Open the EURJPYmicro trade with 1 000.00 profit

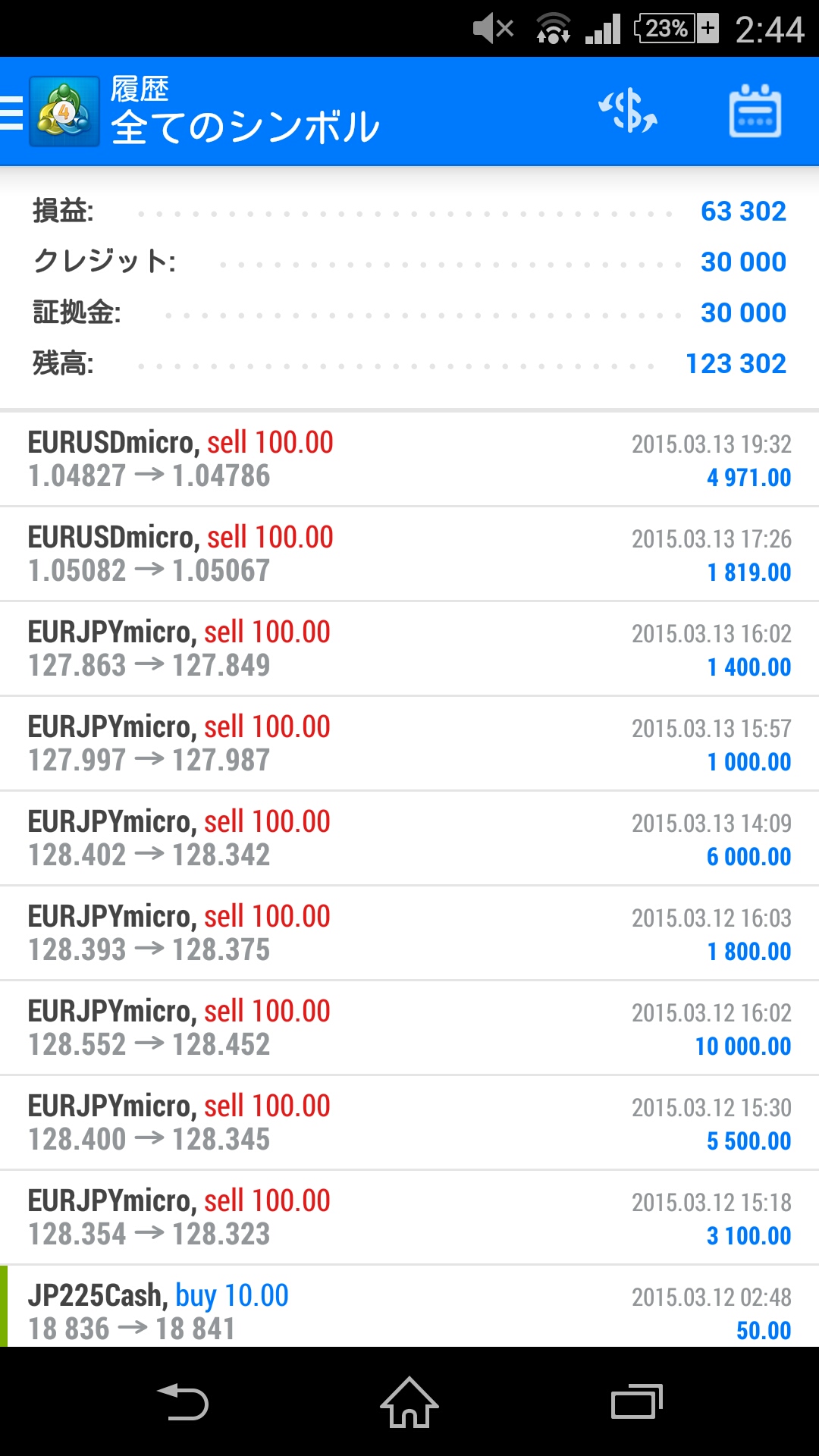point(409,743)
